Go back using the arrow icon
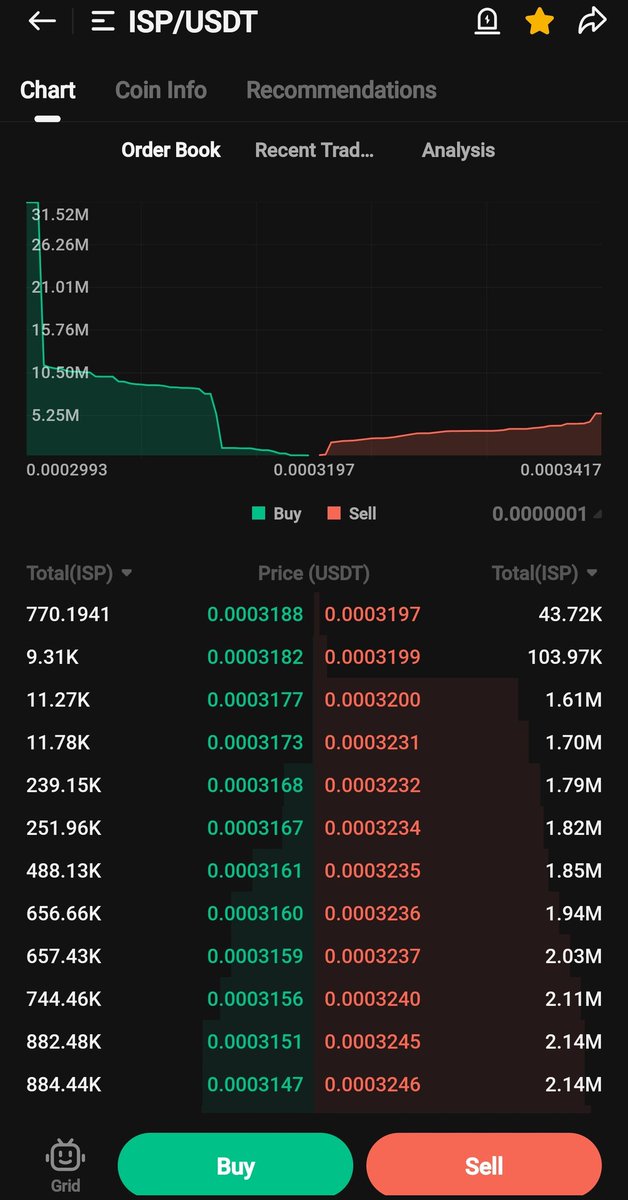628x1200 pixels. pyautogui.click(x=41, y=21)
